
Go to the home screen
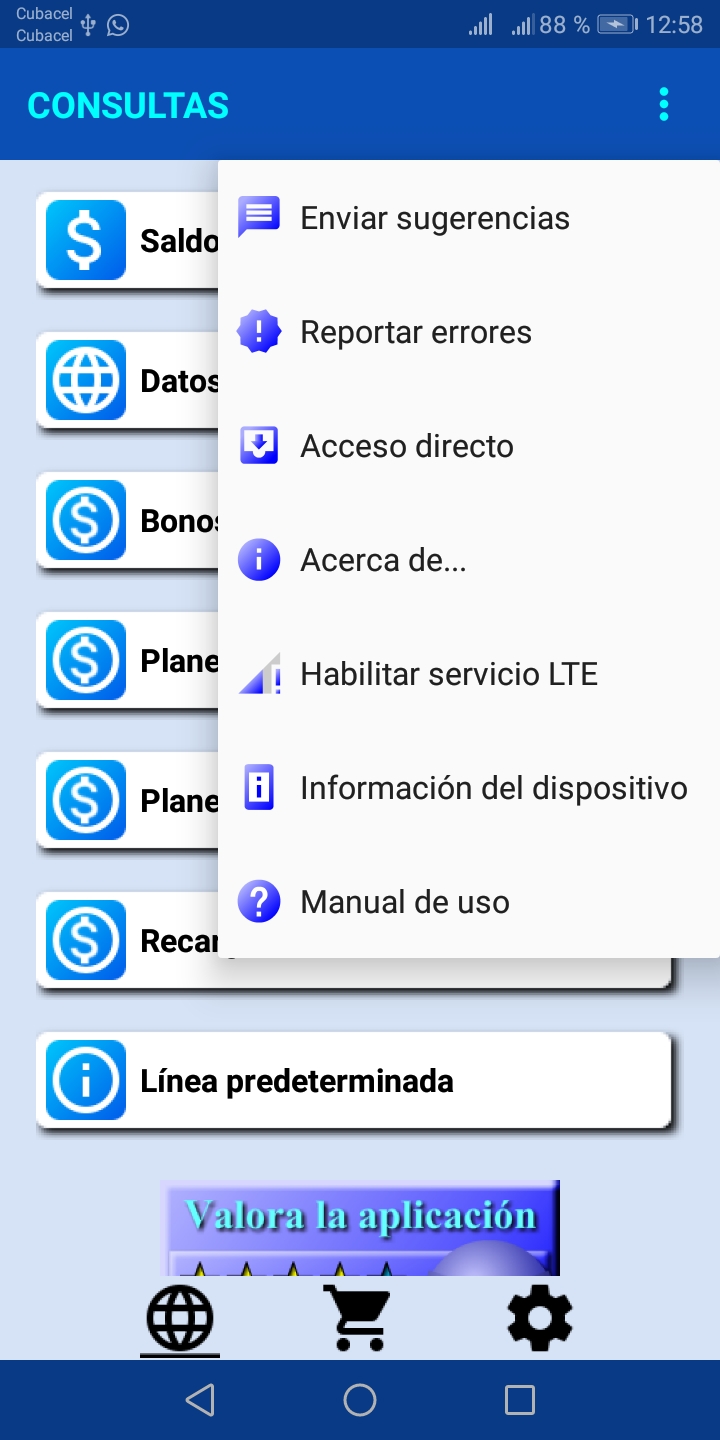[x=360, y=1400]
